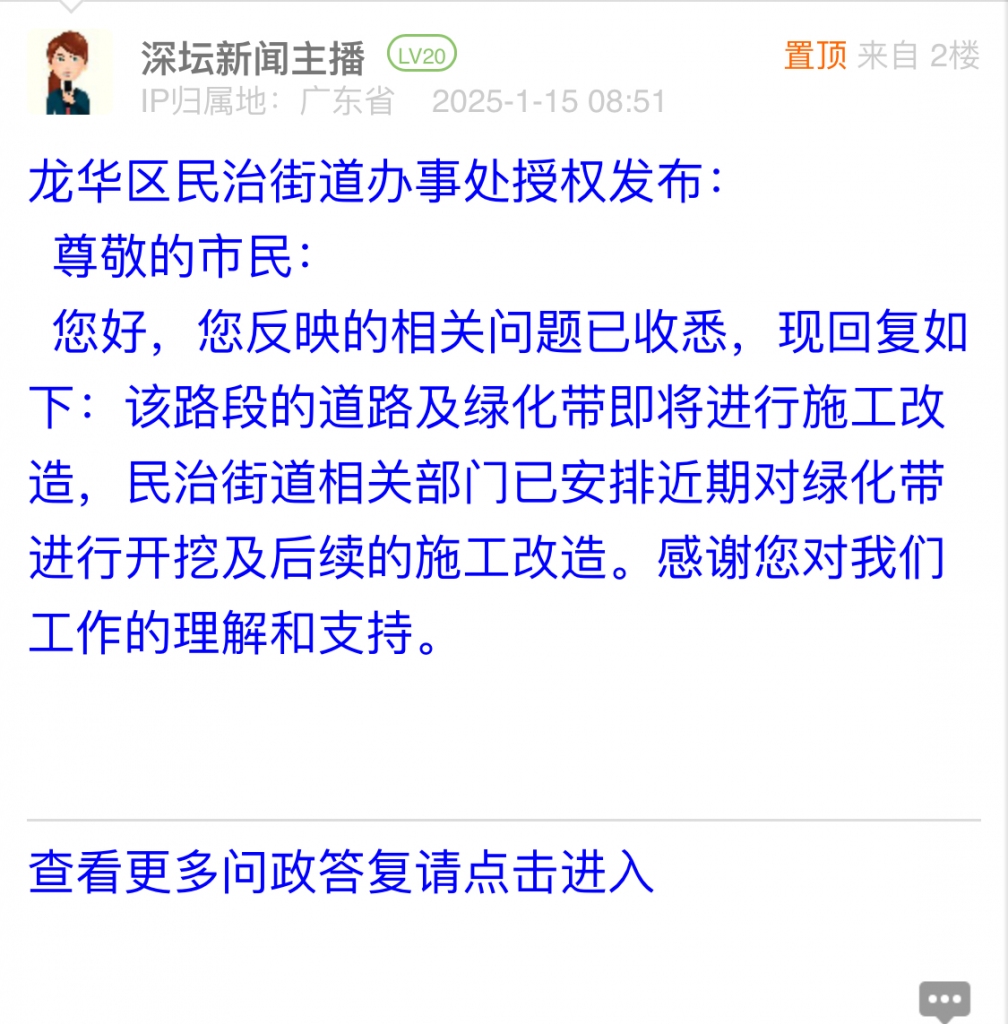Reply using the comment bubble icon
This screenshot has width=1008, height=1024.
click(x=944, y=1001)
